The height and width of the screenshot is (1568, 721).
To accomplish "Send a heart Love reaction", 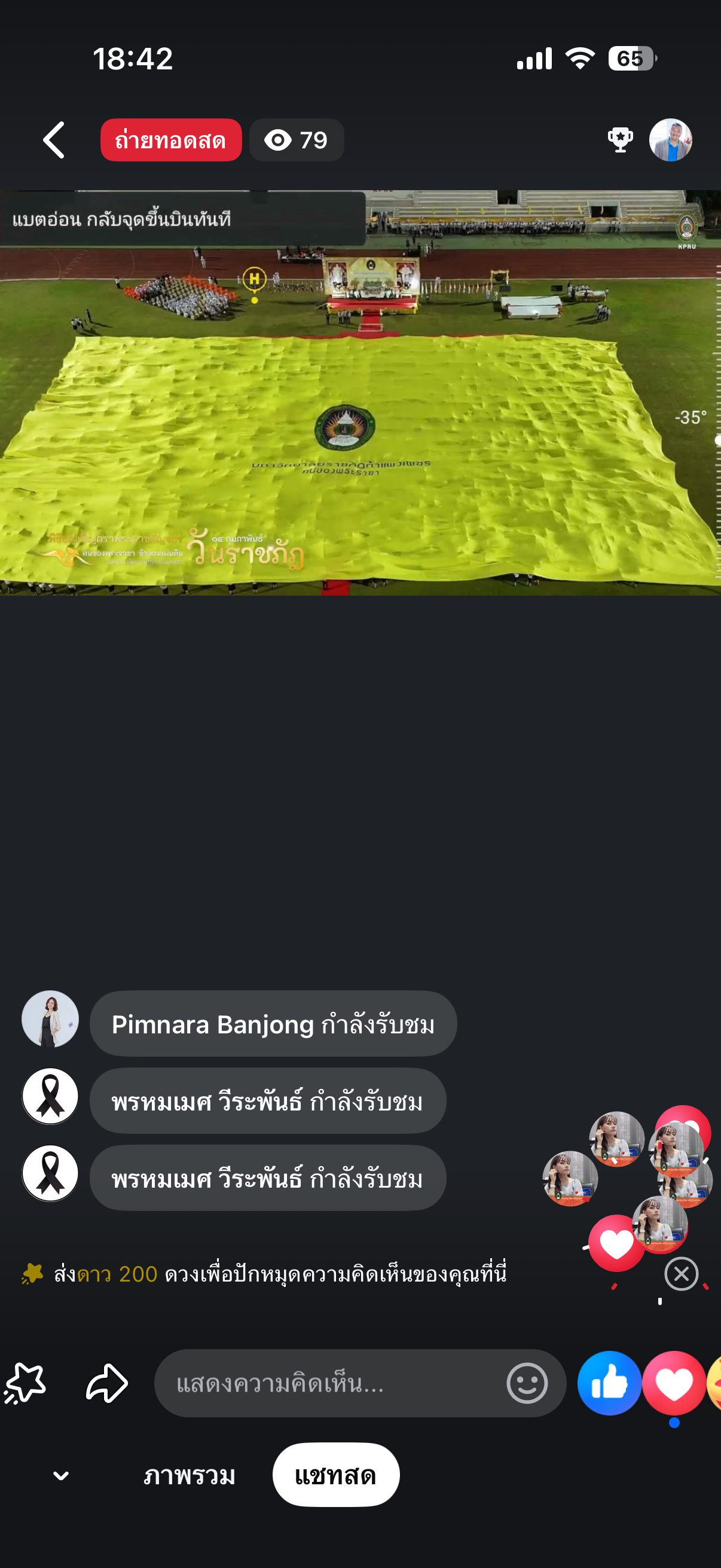I will tap(674, 1383).
